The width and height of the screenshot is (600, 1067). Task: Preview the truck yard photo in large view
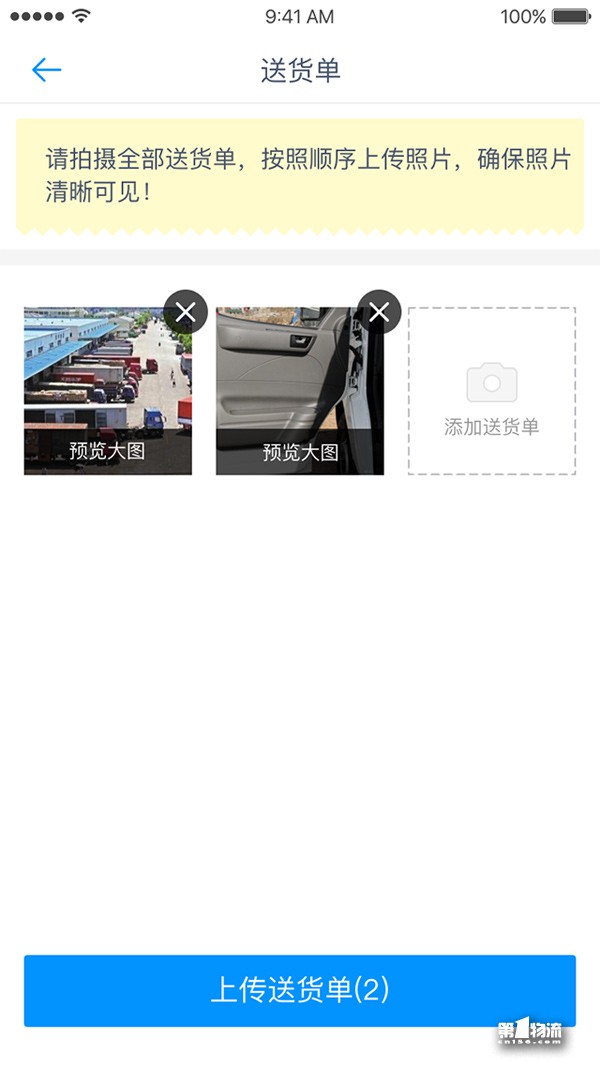click(x=107, y=450)
